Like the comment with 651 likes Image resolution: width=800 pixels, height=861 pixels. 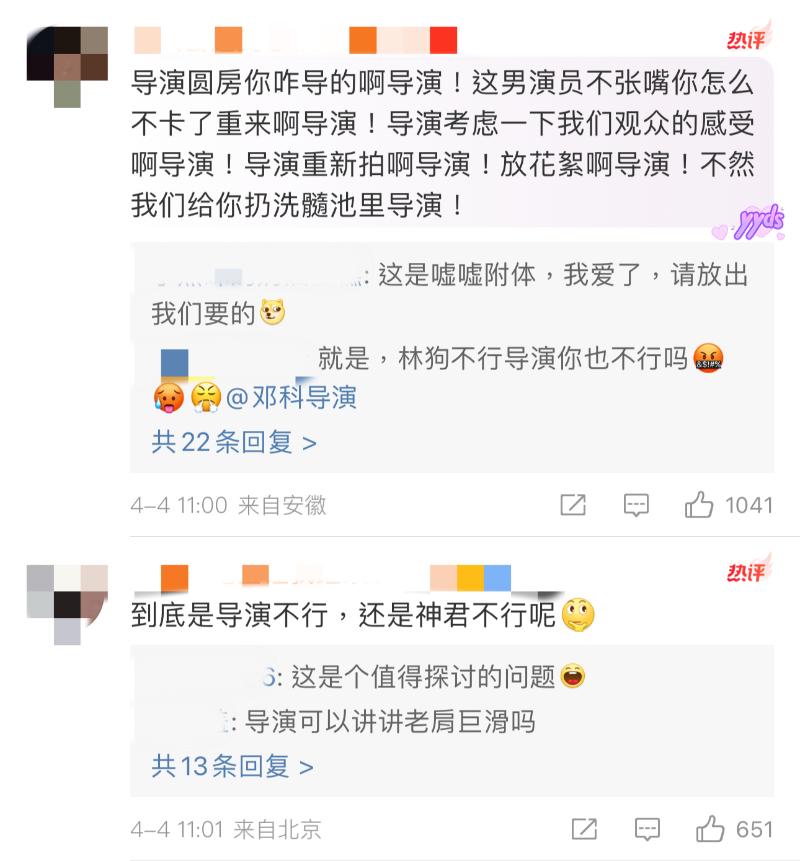tap(711, 829)
